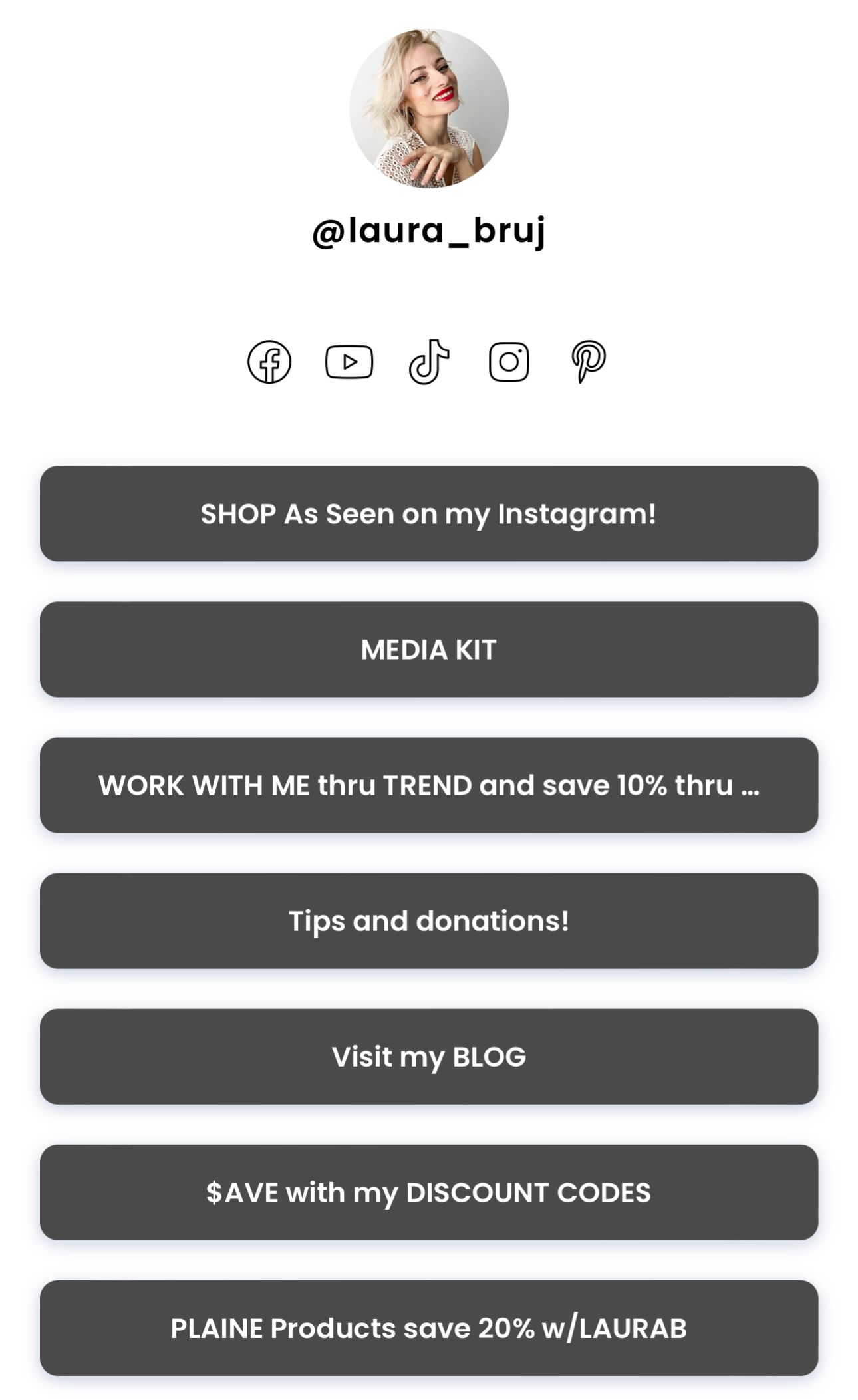This screenshot has height=1400, width=858.
Task: Open the Facebook icon link
Action: click(269, 362)
